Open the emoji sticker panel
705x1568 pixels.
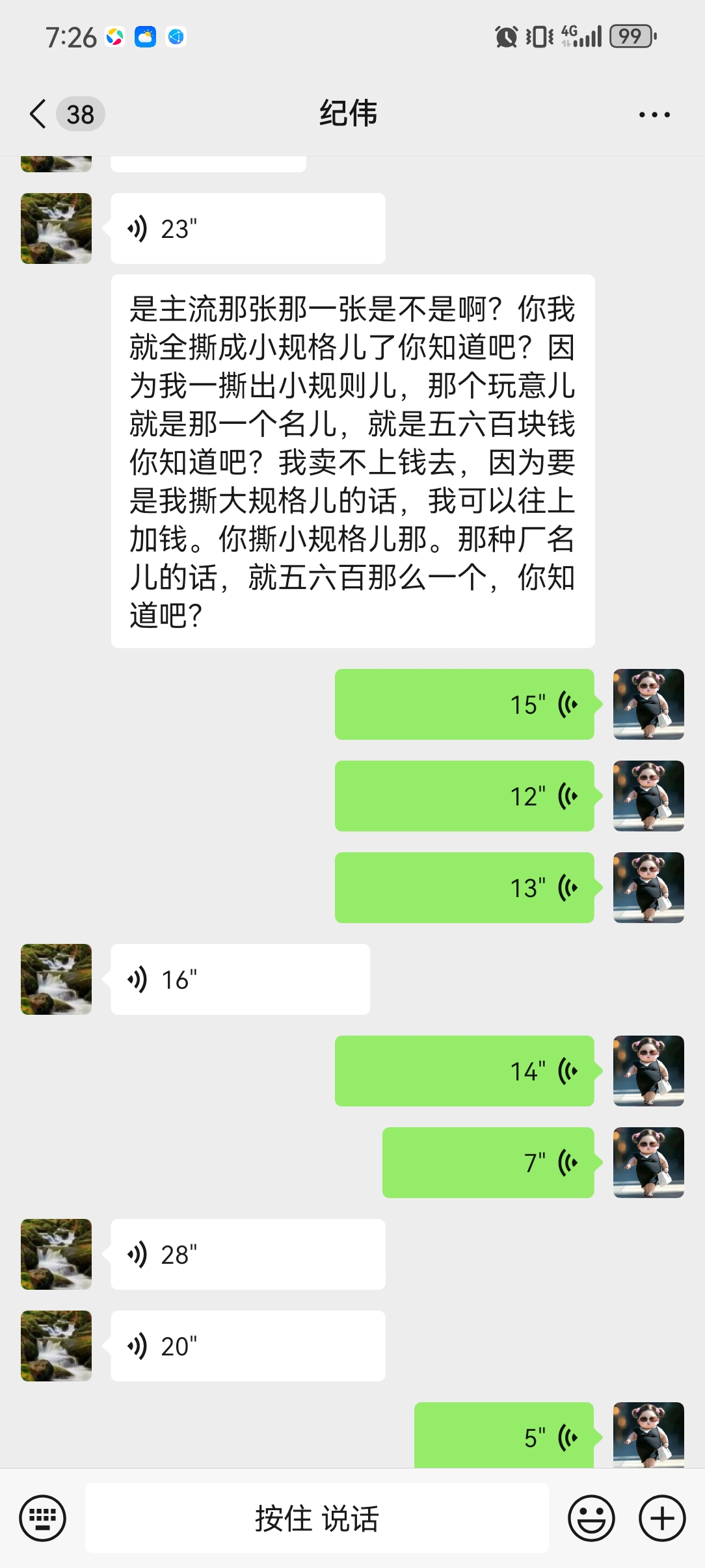click(591, 1519)
